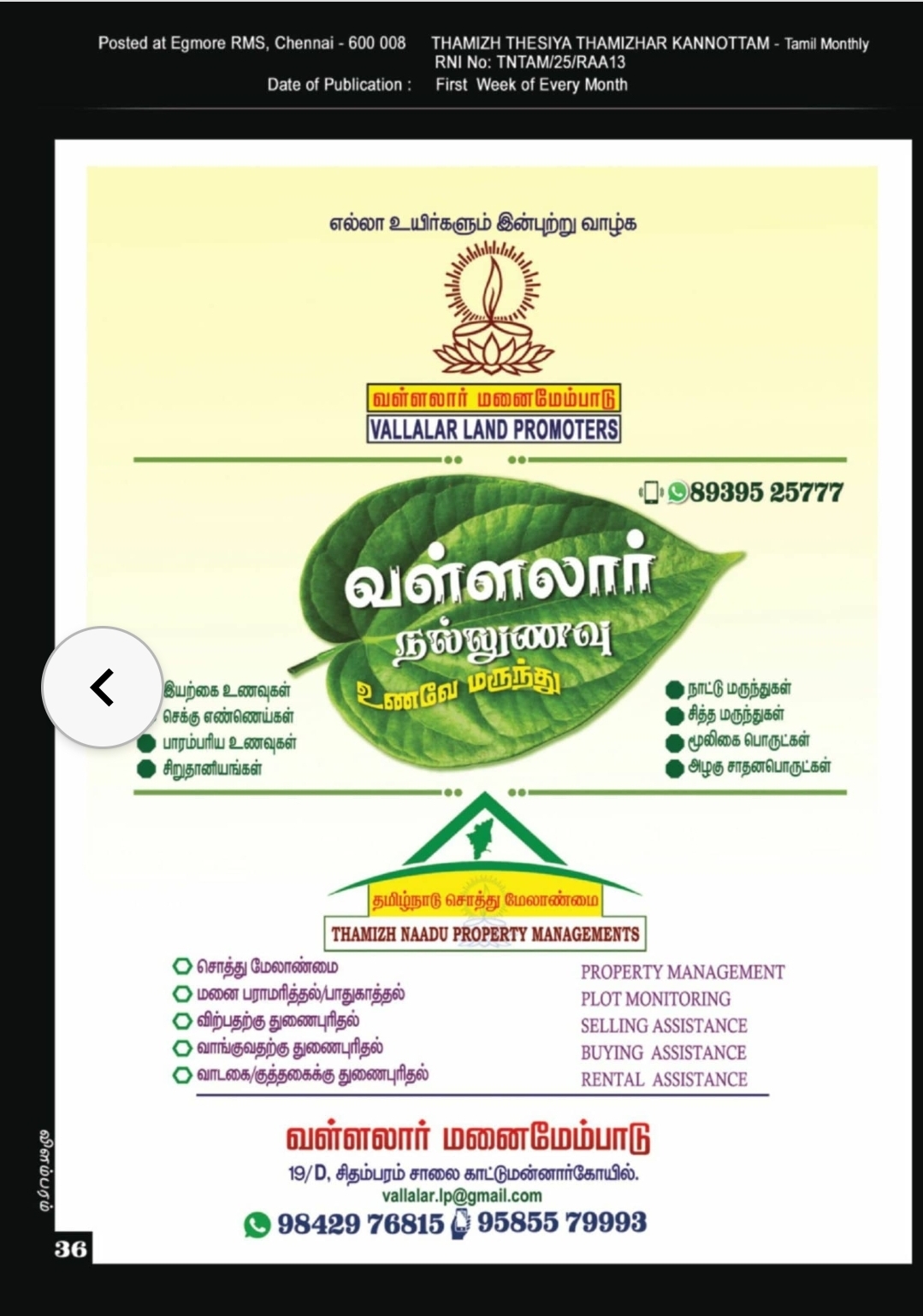
Task: Go to the previous magazine page
Action: [103, 688]
